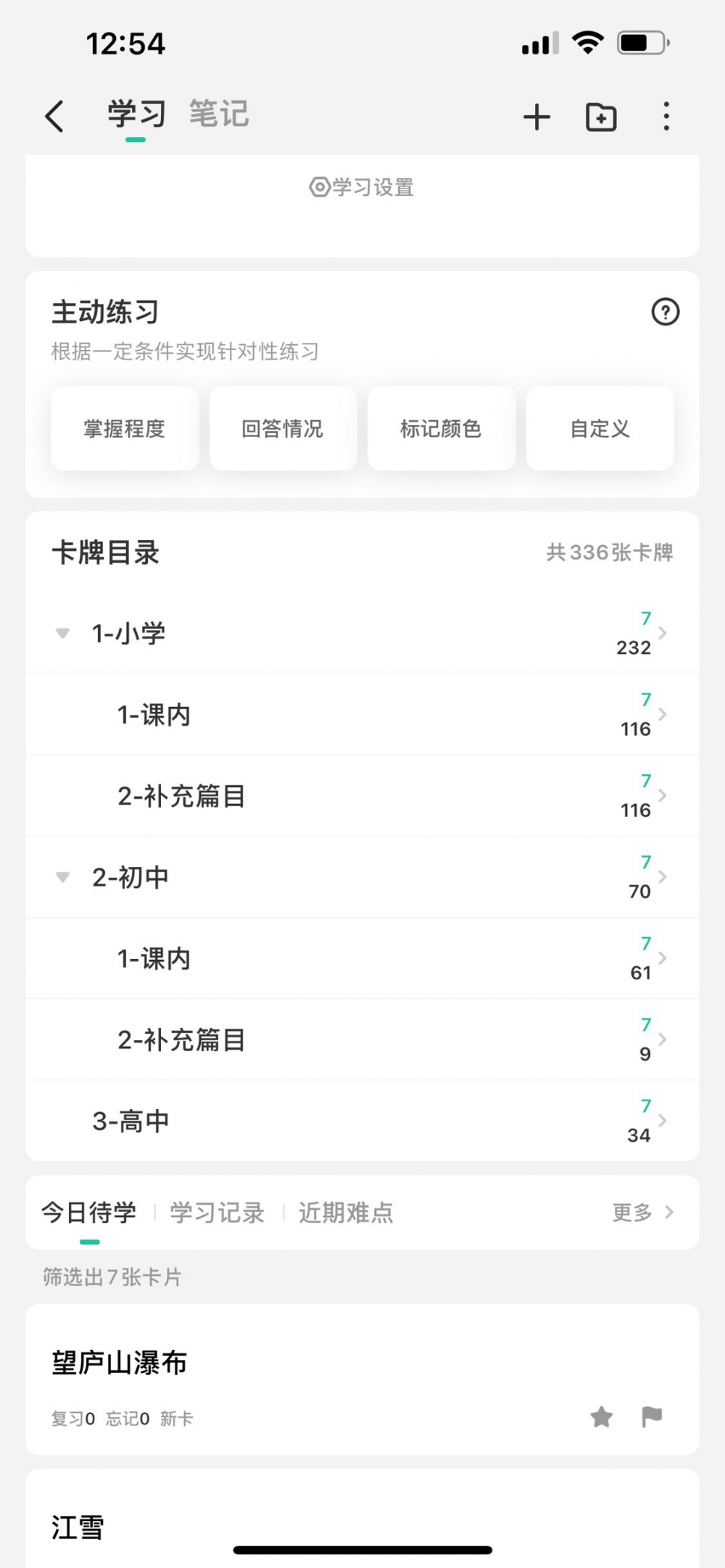Image resolution: width=725 pixels, height=1568 pixels.
Task: Switch to the 近期难点 tab
Action: tap(346, 1213)
